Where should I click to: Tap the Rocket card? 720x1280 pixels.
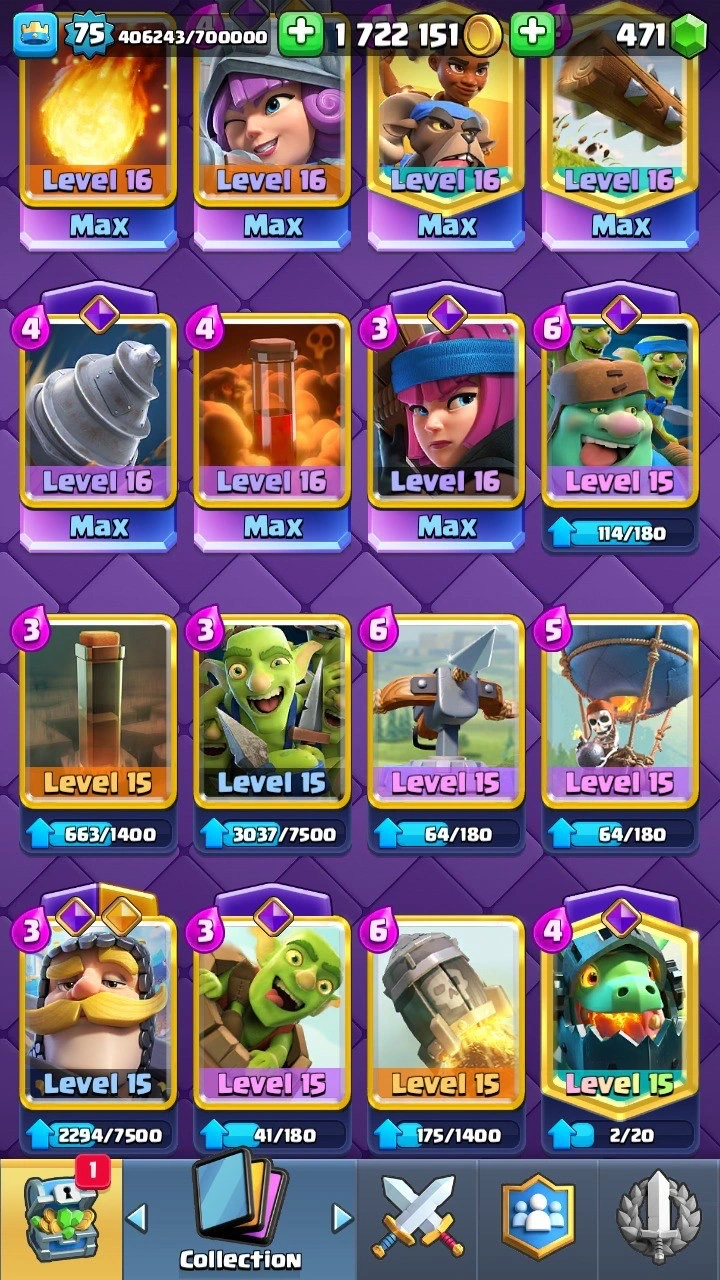(x=446, y=1012)
